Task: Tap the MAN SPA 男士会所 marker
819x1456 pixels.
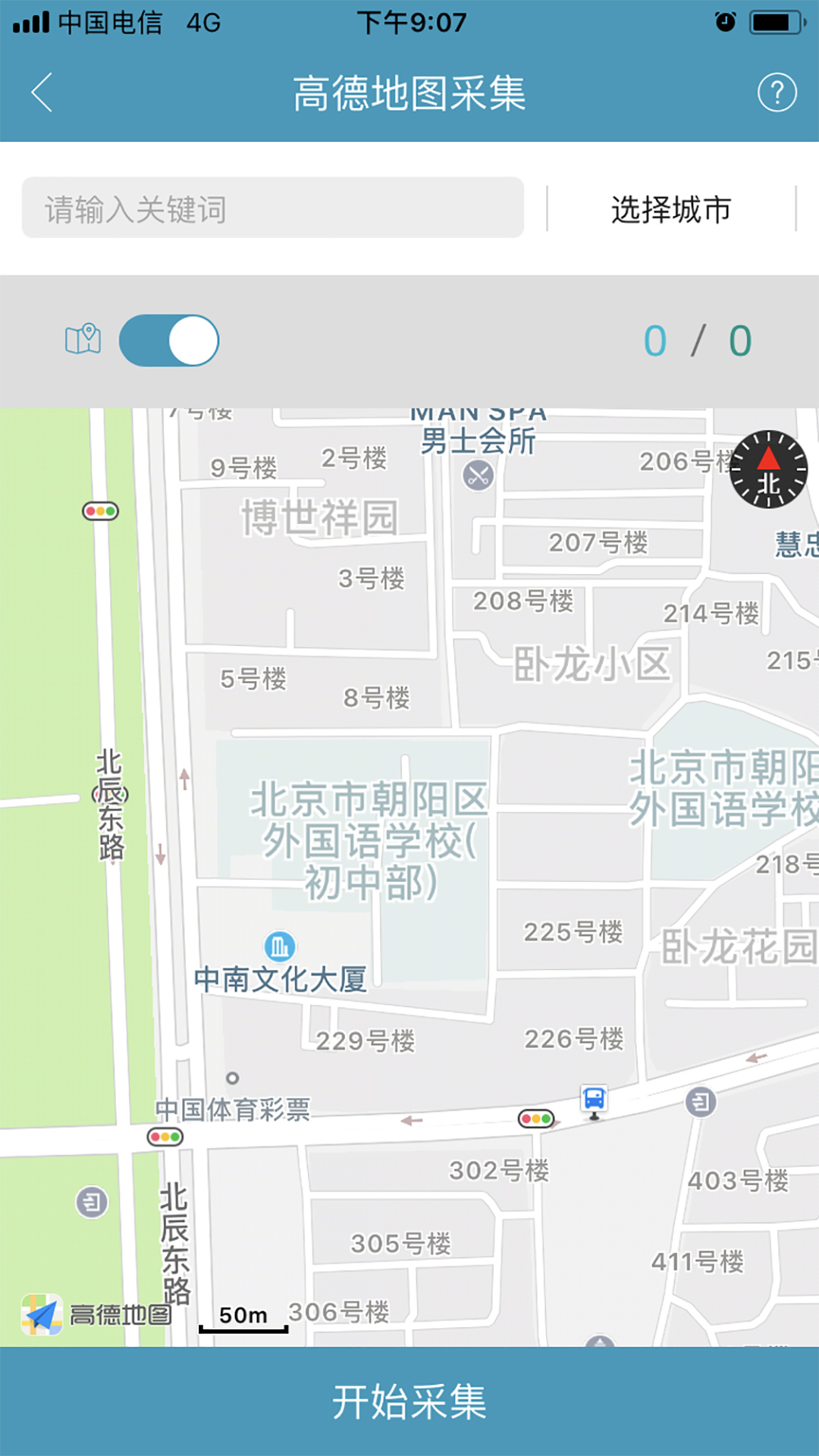Action: pos(479,475)
